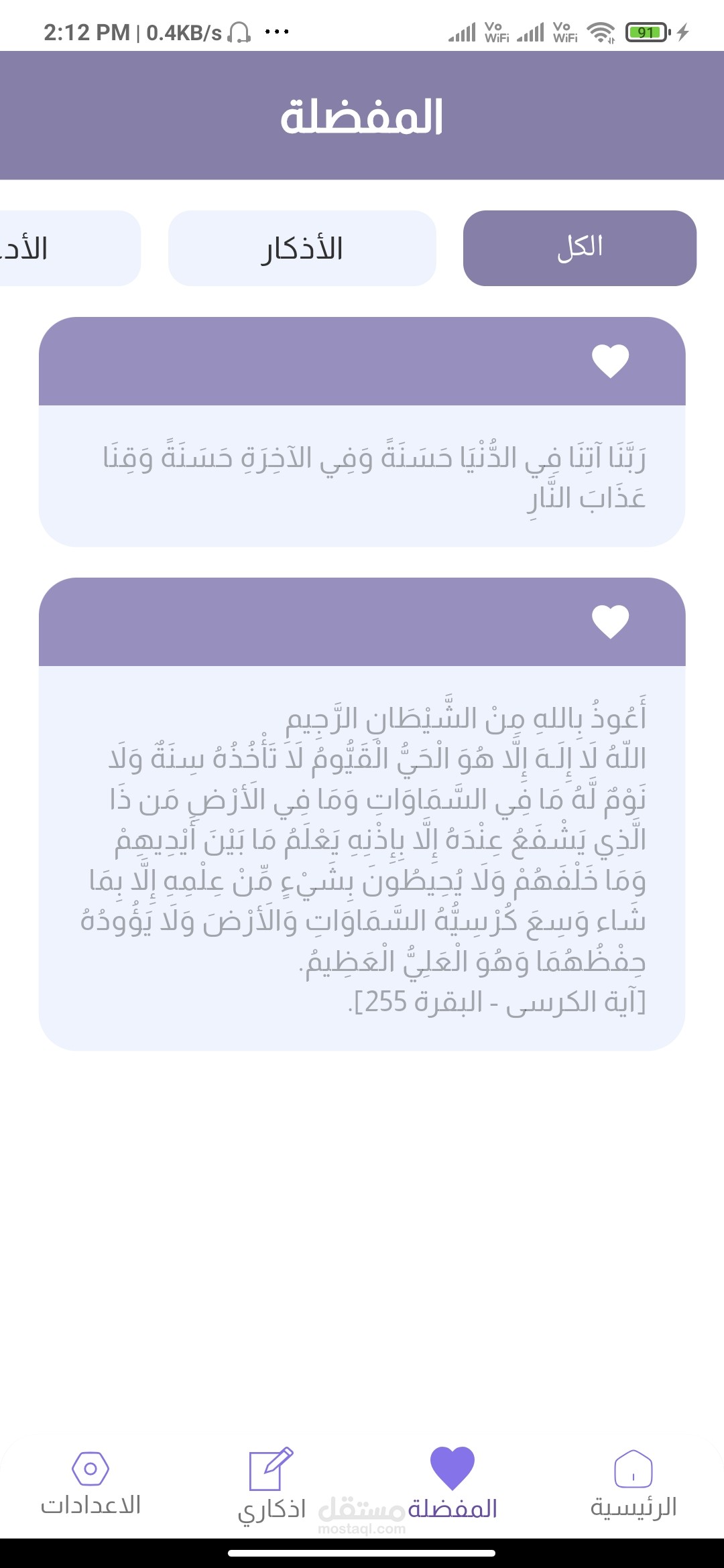Select the الكل filter chip
Viewport: 724px width, 1568px height.
pos(580,248)
